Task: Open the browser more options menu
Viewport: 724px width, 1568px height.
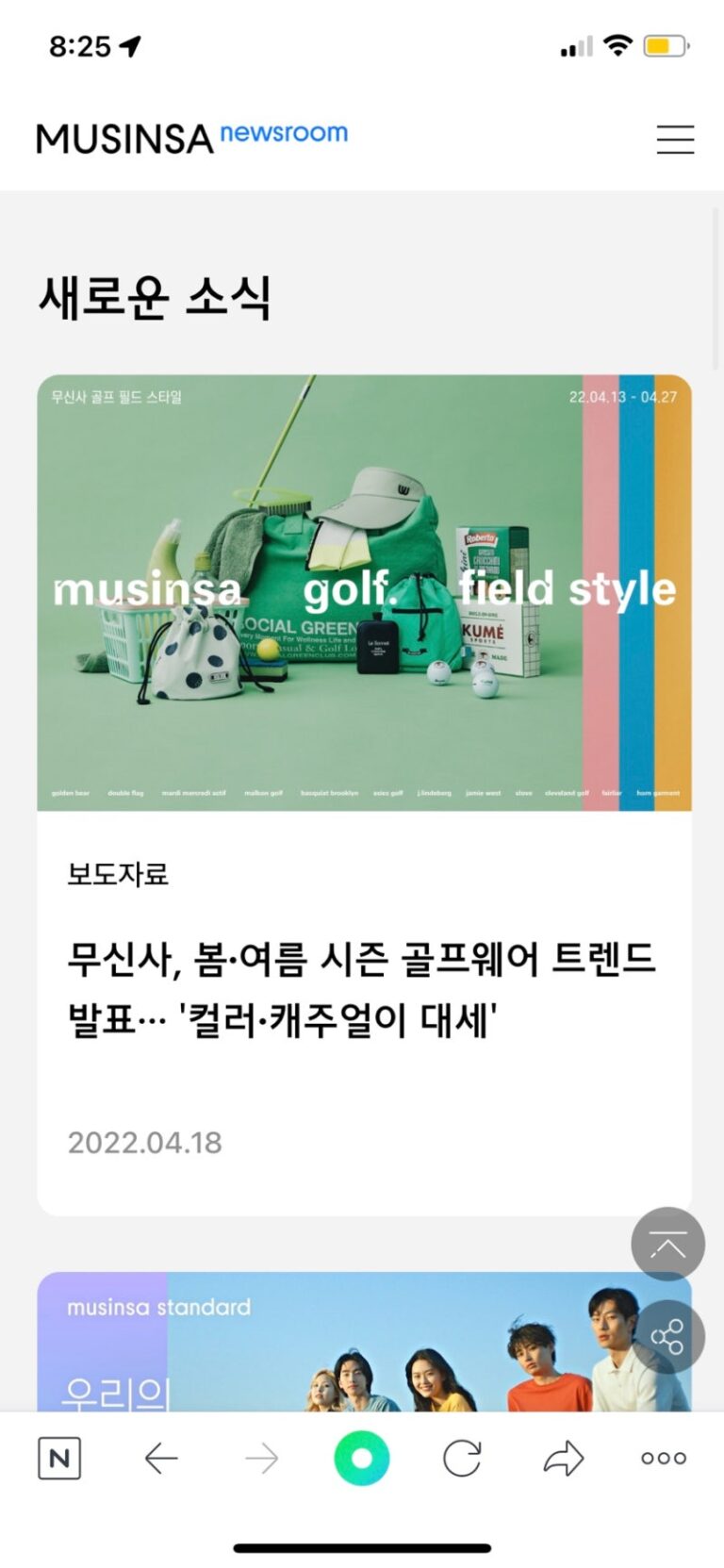Action: (x=664, y=1459)
